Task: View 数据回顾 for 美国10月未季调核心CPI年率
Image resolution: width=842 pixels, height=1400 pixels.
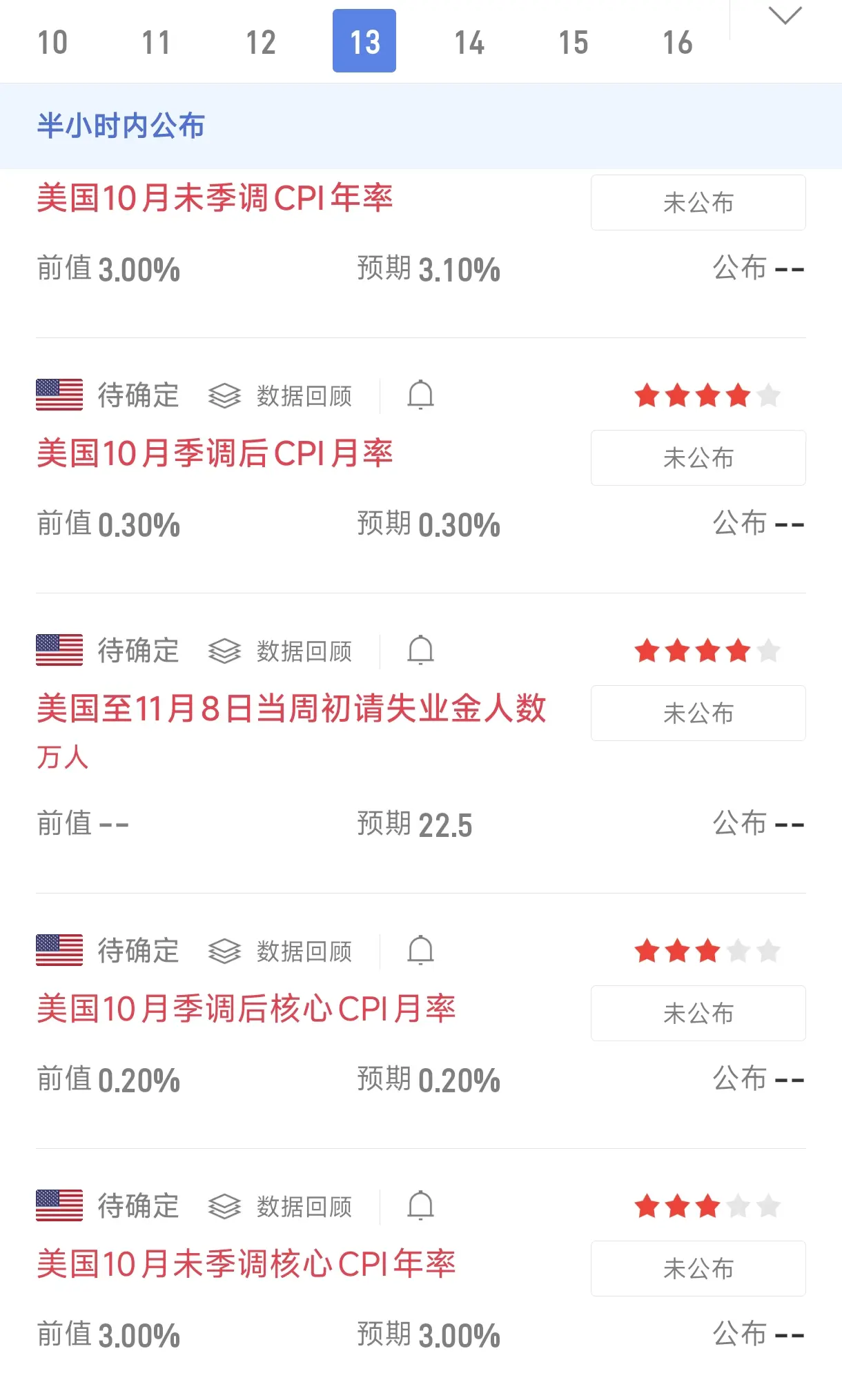Action: tap(281, 1207)
